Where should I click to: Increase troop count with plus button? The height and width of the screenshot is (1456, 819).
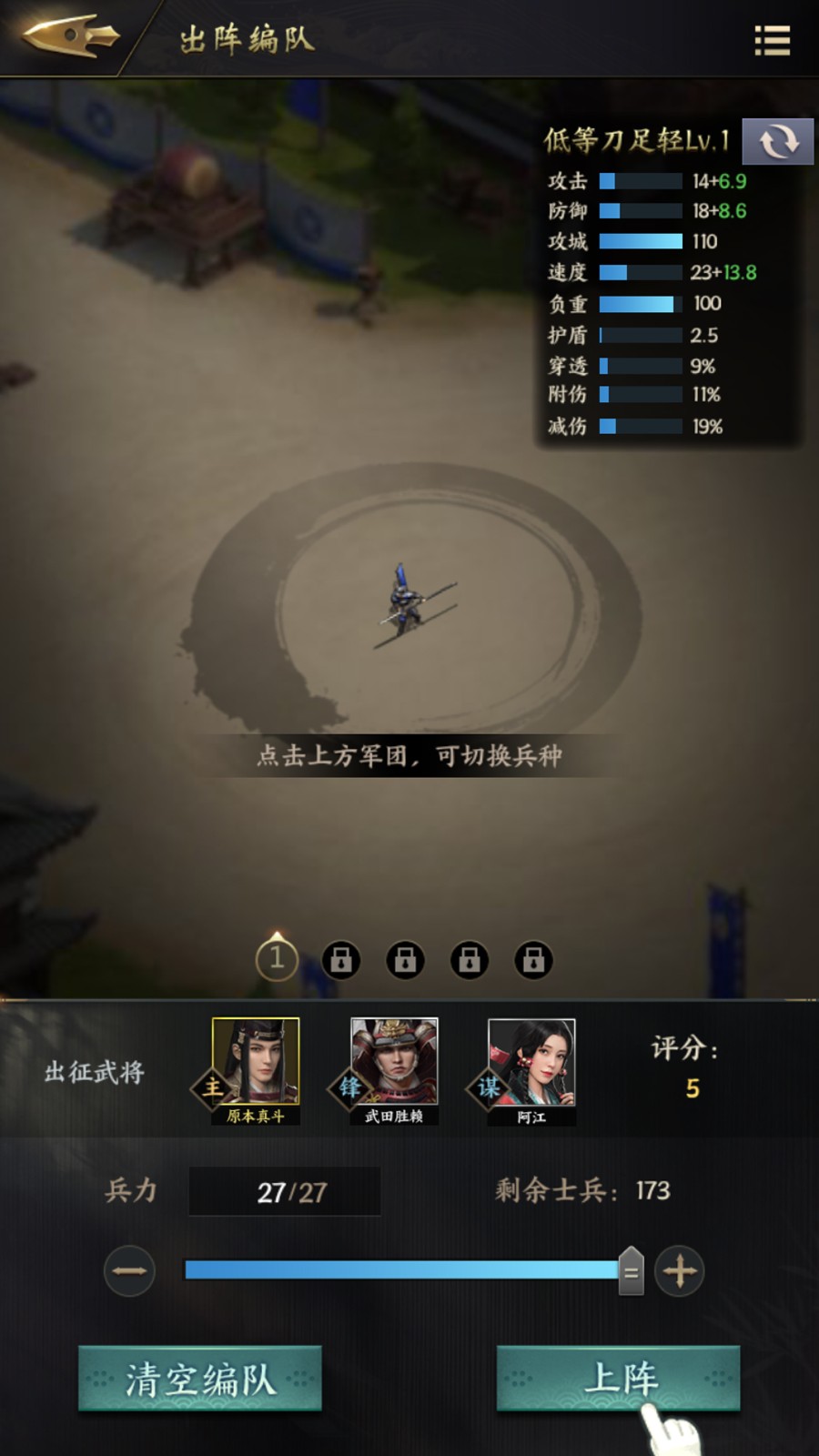(x=680, y=1270)
